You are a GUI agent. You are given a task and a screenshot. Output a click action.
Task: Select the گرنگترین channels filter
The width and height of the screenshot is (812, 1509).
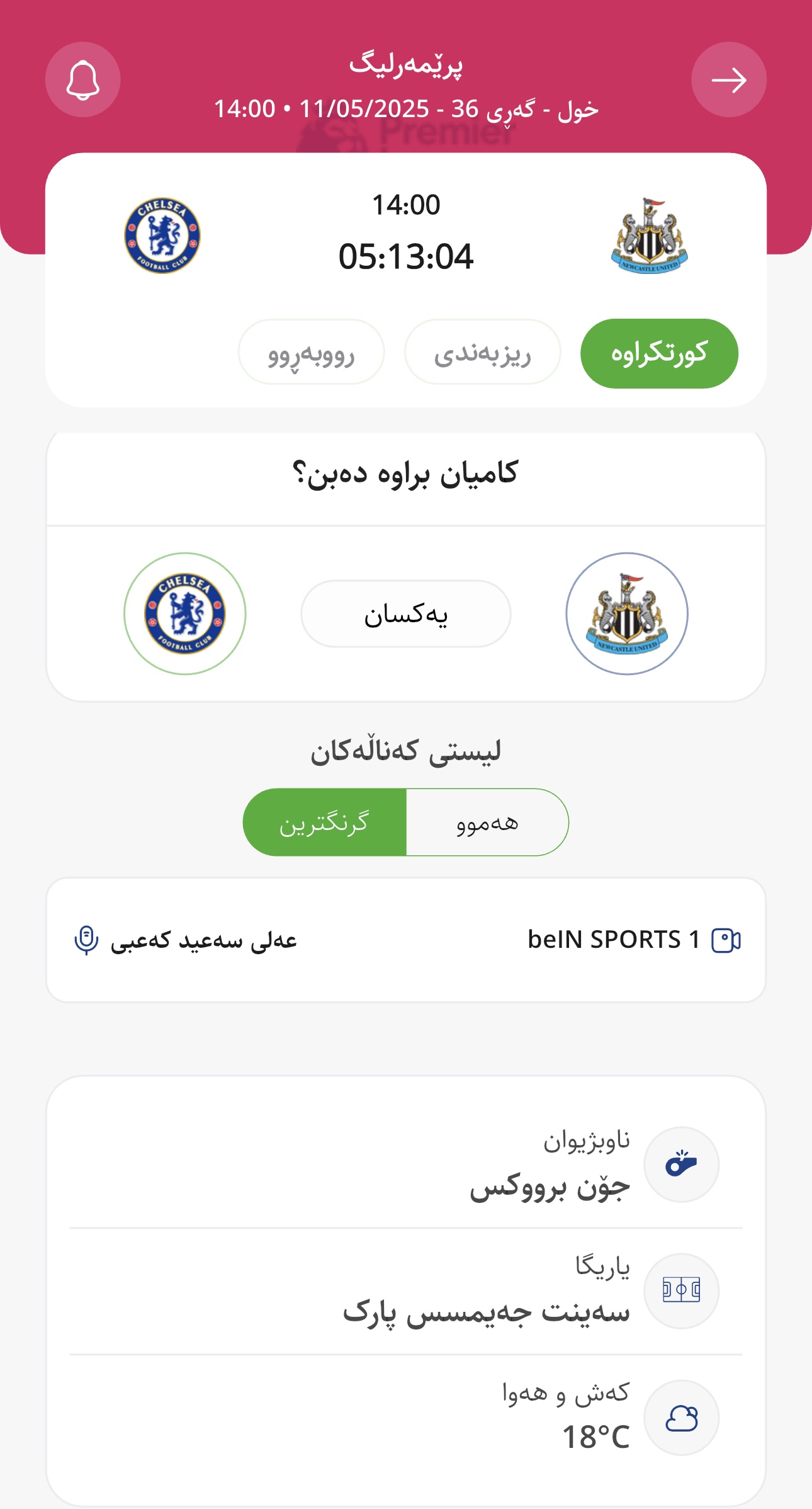tap(325, 822)
